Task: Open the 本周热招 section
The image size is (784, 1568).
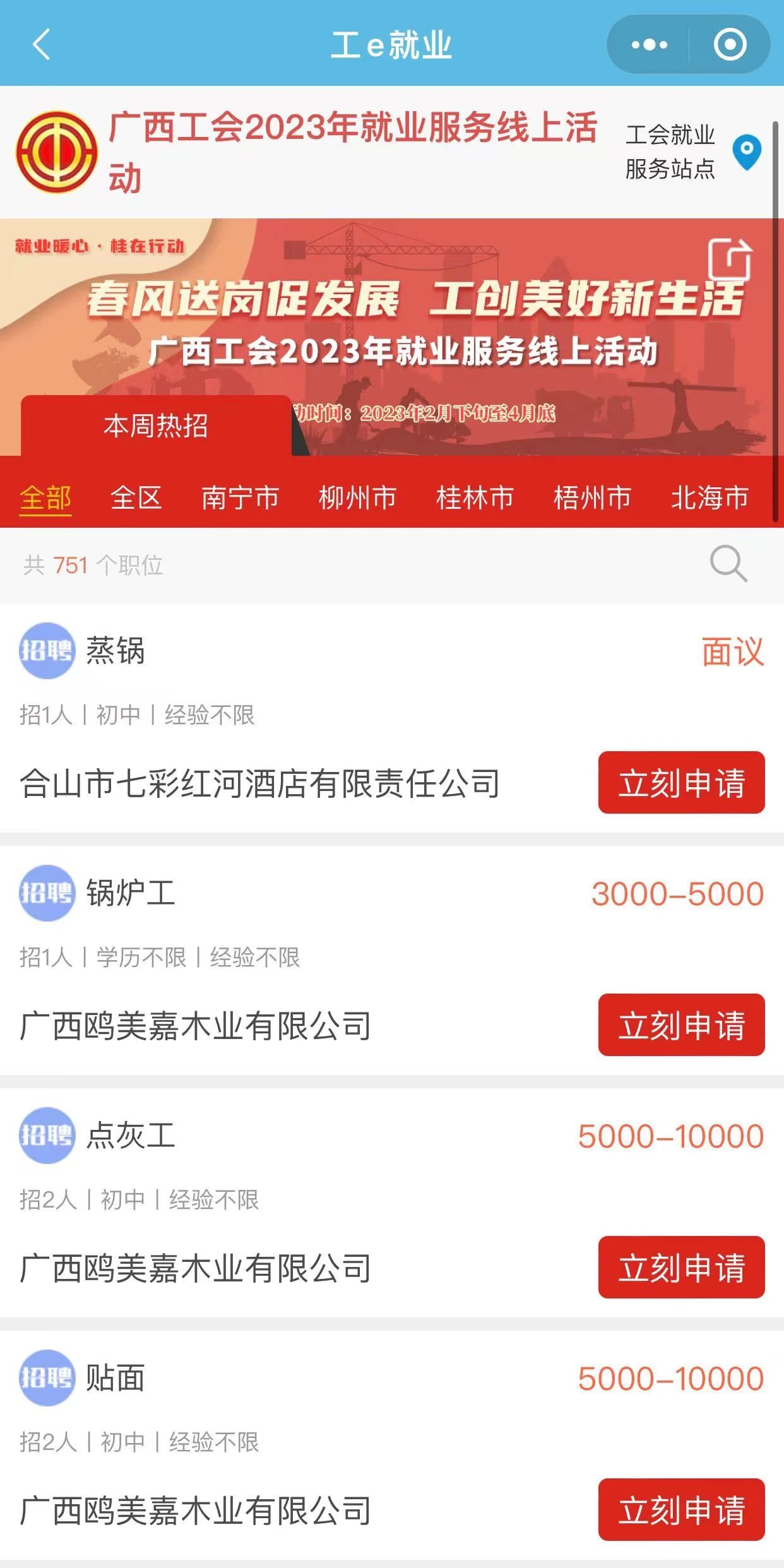Action: 155,427
